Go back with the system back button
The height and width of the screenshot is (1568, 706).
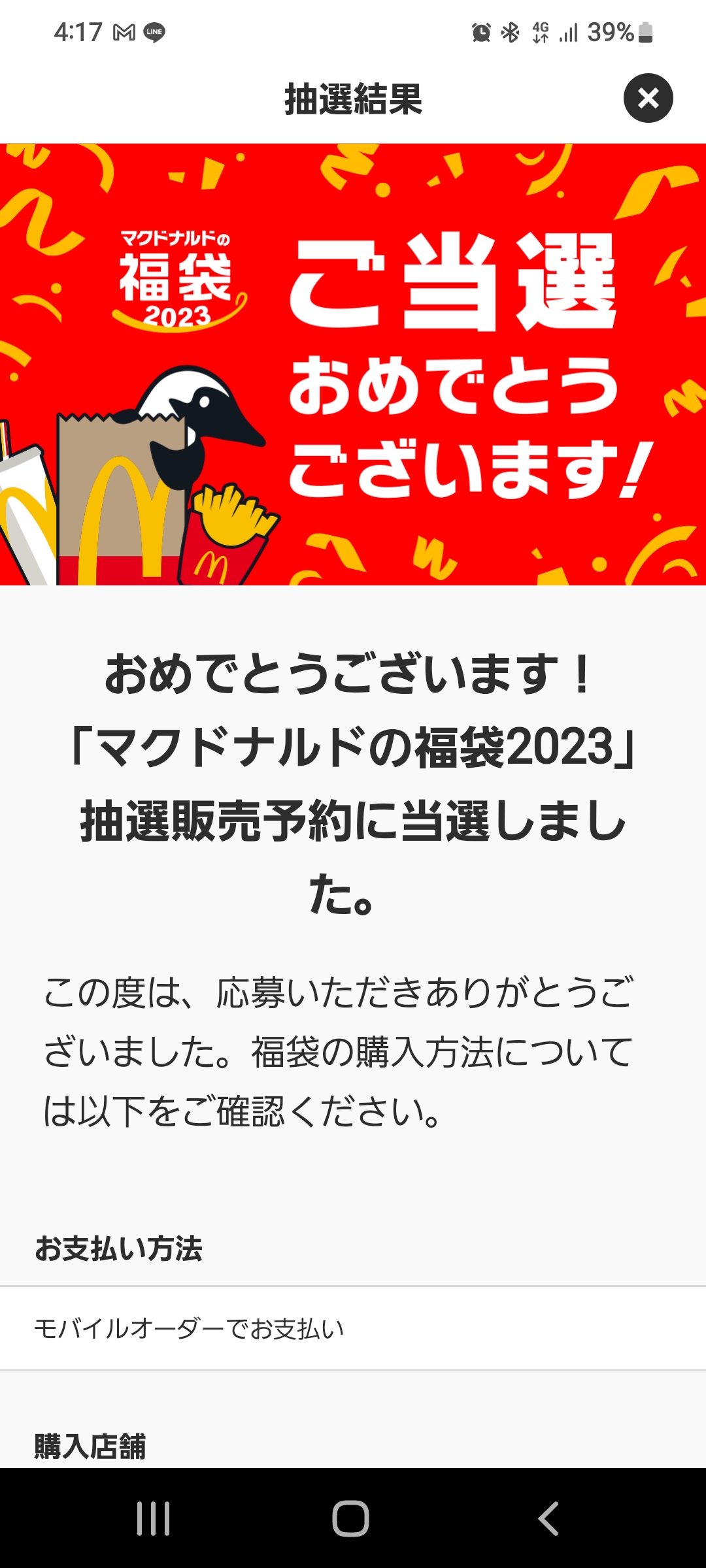[x=548, y=1518]
